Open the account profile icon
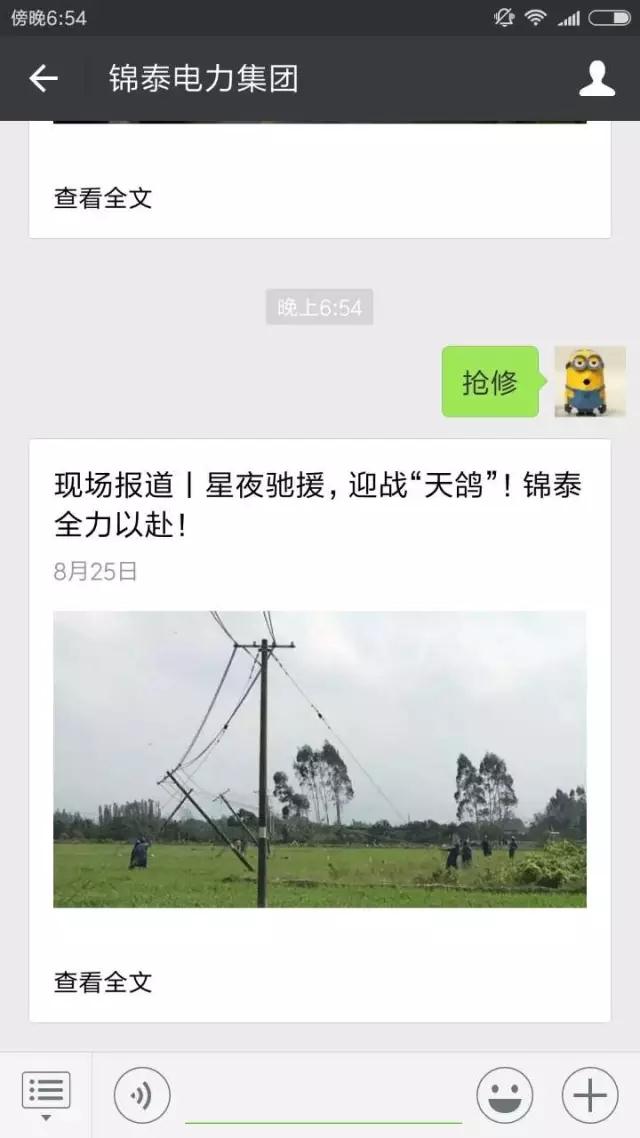The width and height of the screenshot is (640, 1138). [x=597, y=79]
